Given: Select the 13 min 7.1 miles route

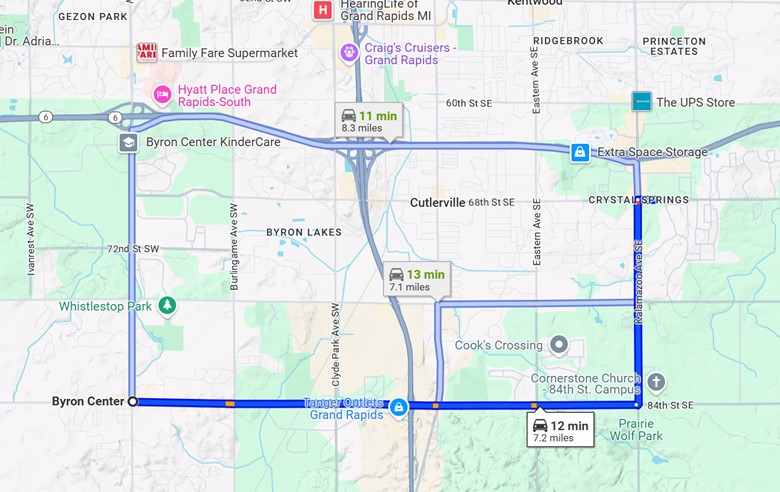Looking at the screenshot, I should [416, 280].
